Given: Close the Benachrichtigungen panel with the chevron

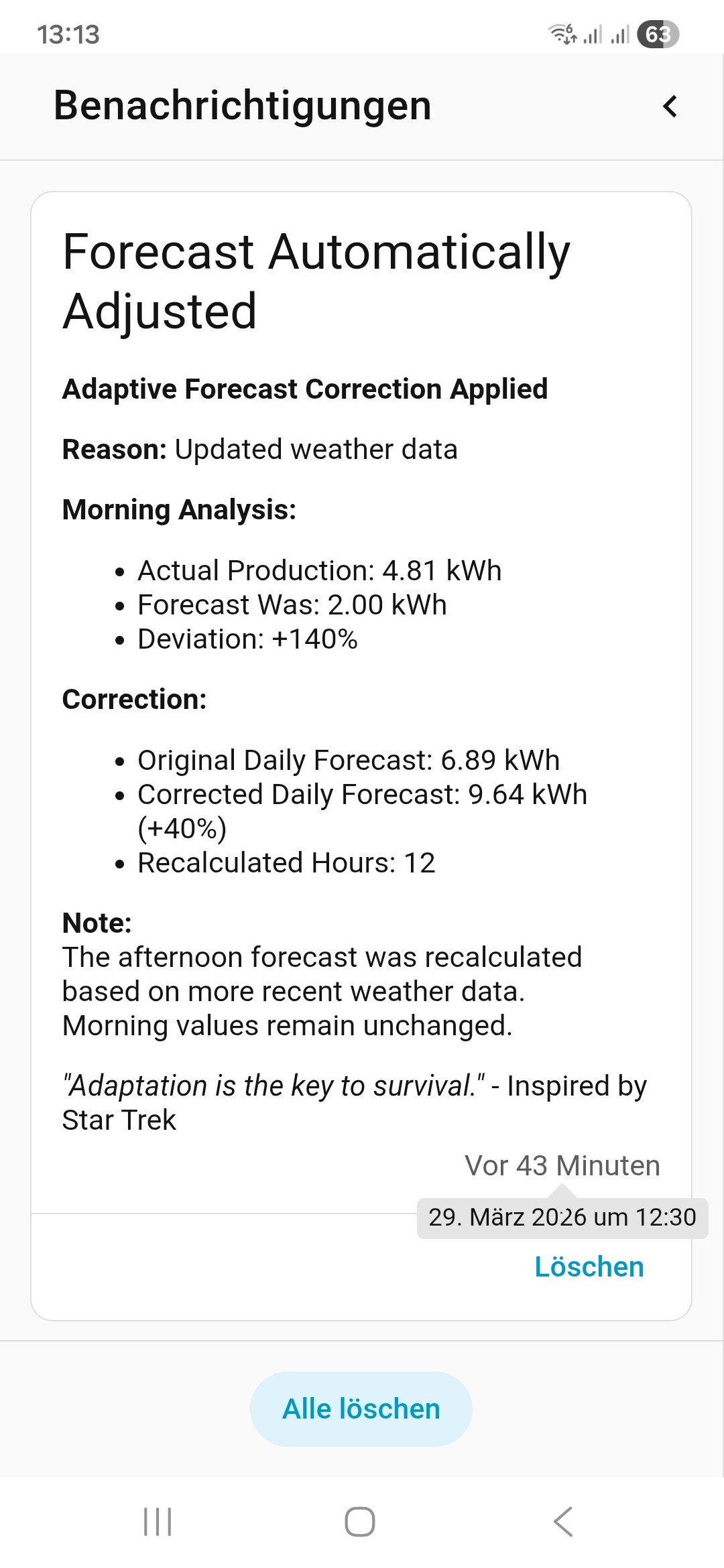Looking at the screenshot, I should tap(670, 107).
